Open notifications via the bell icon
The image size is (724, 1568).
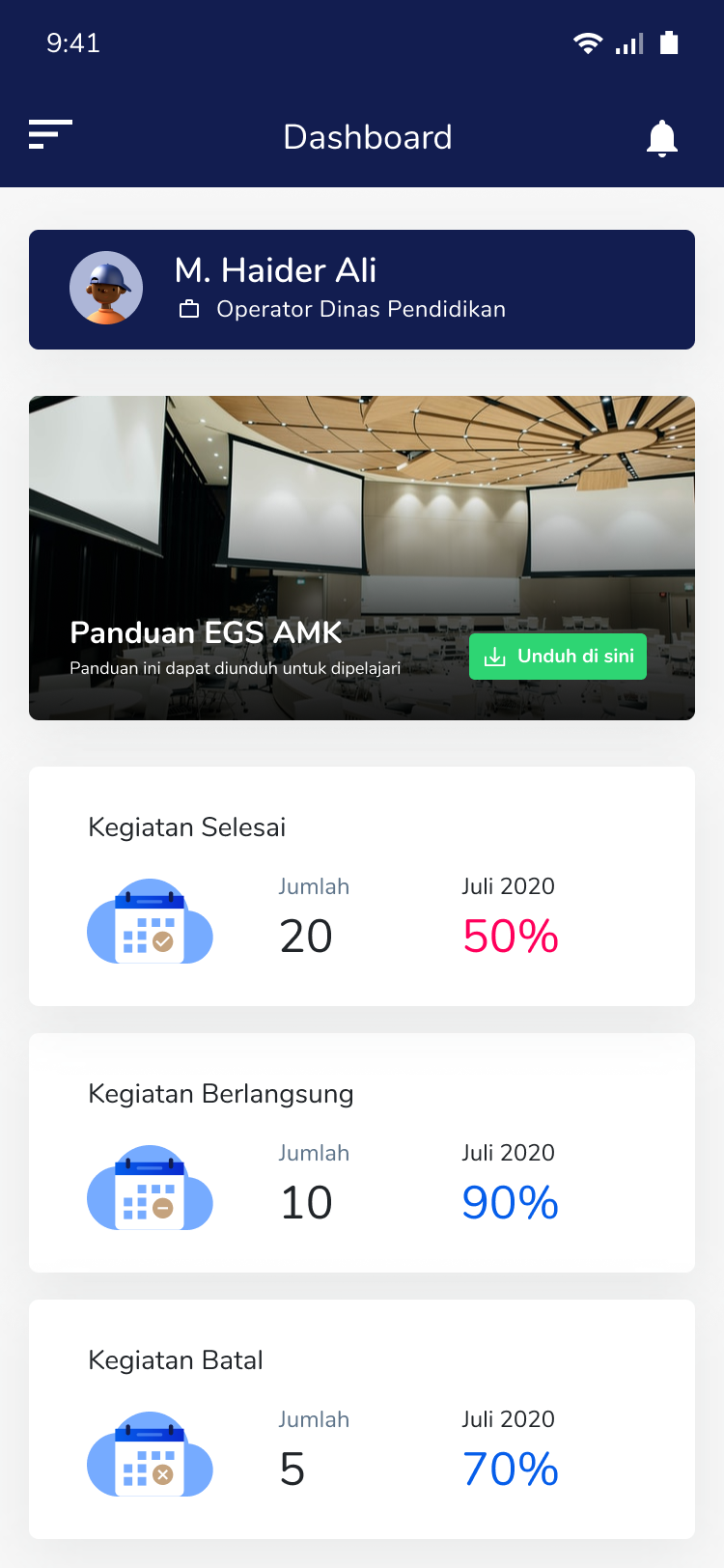(662, 138)
